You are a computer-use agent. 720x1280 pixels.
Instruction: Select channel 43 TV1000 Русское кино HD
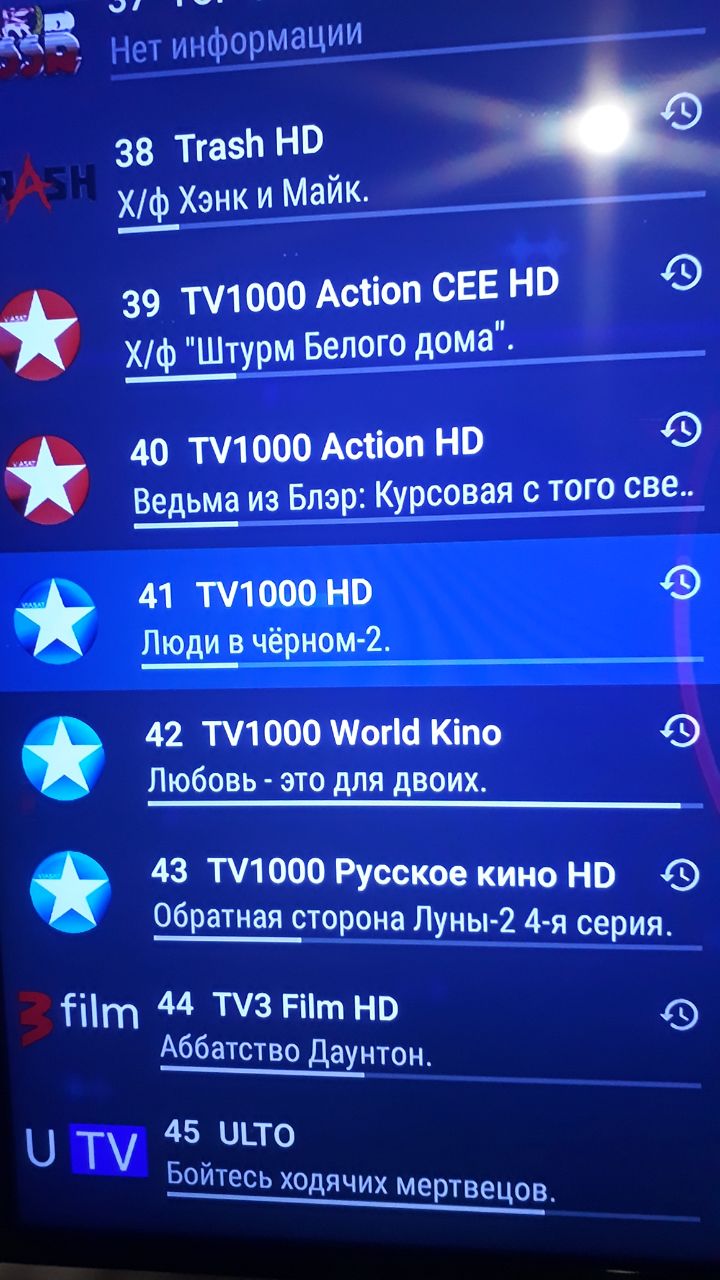(382, 873)
